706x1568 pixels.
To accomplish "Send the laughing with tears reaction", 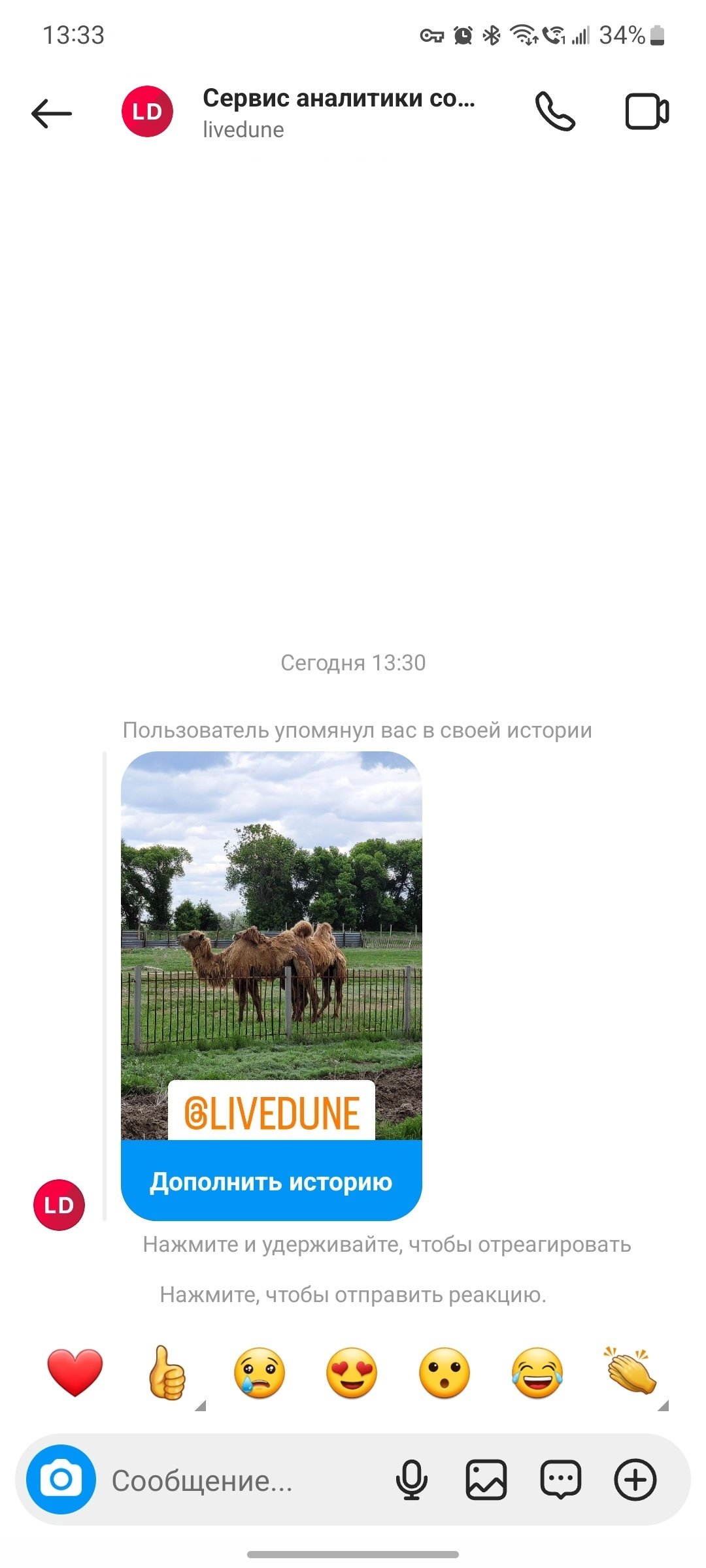I will (537, 1372).
